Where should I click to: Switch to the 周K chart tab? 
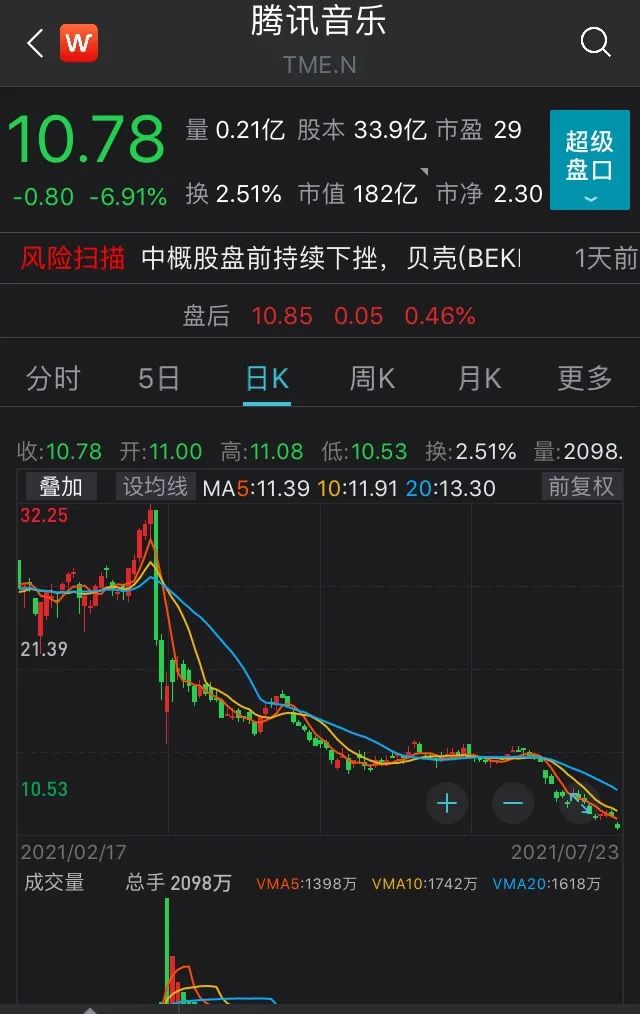(372, 379)
